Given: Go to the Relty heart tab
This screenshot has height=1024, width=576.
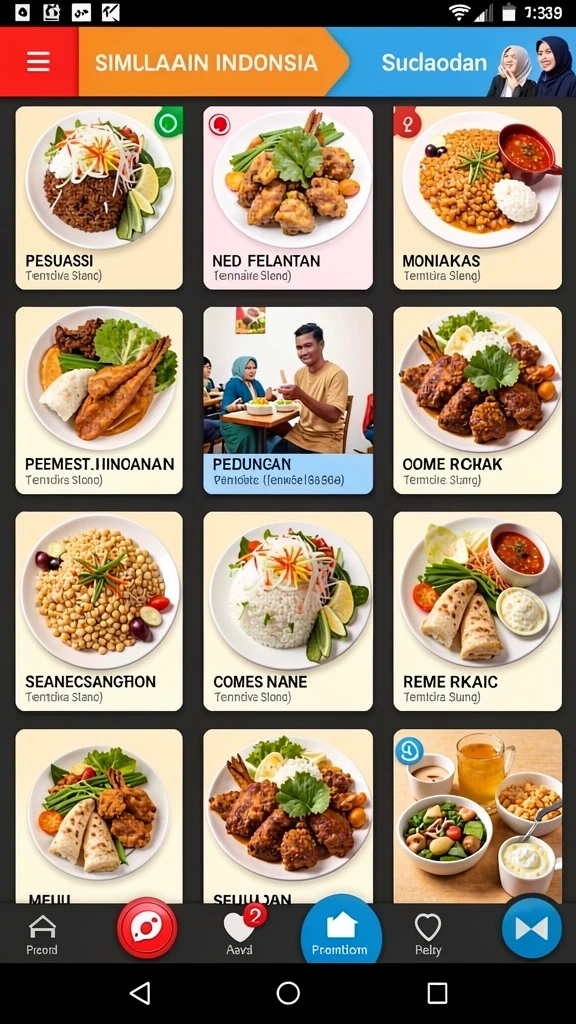Looking at the screenshot, I should 428,935.
